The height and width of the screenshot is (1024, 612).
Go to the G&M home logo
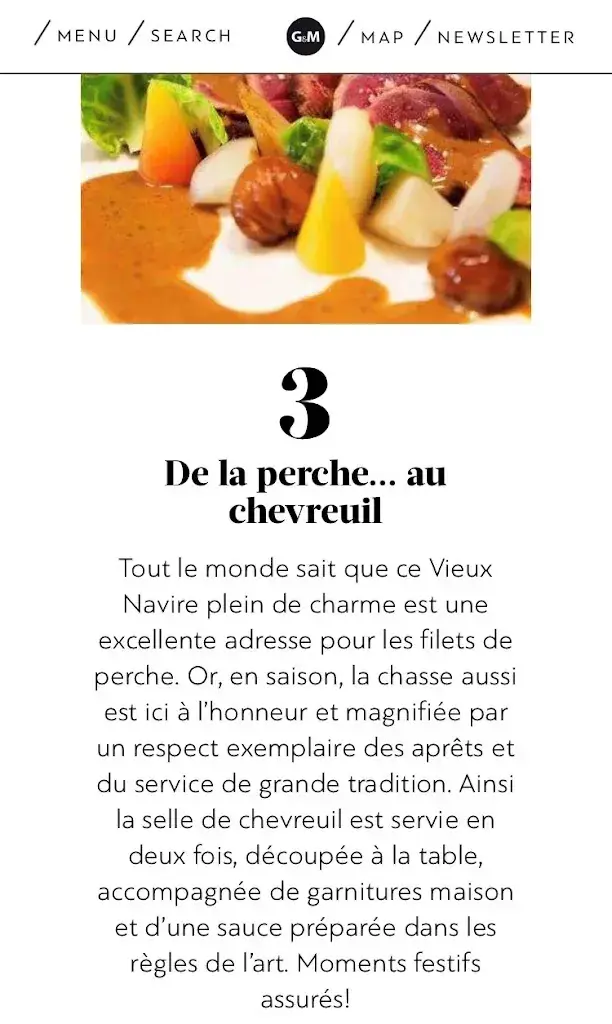[x=305, y=36]
